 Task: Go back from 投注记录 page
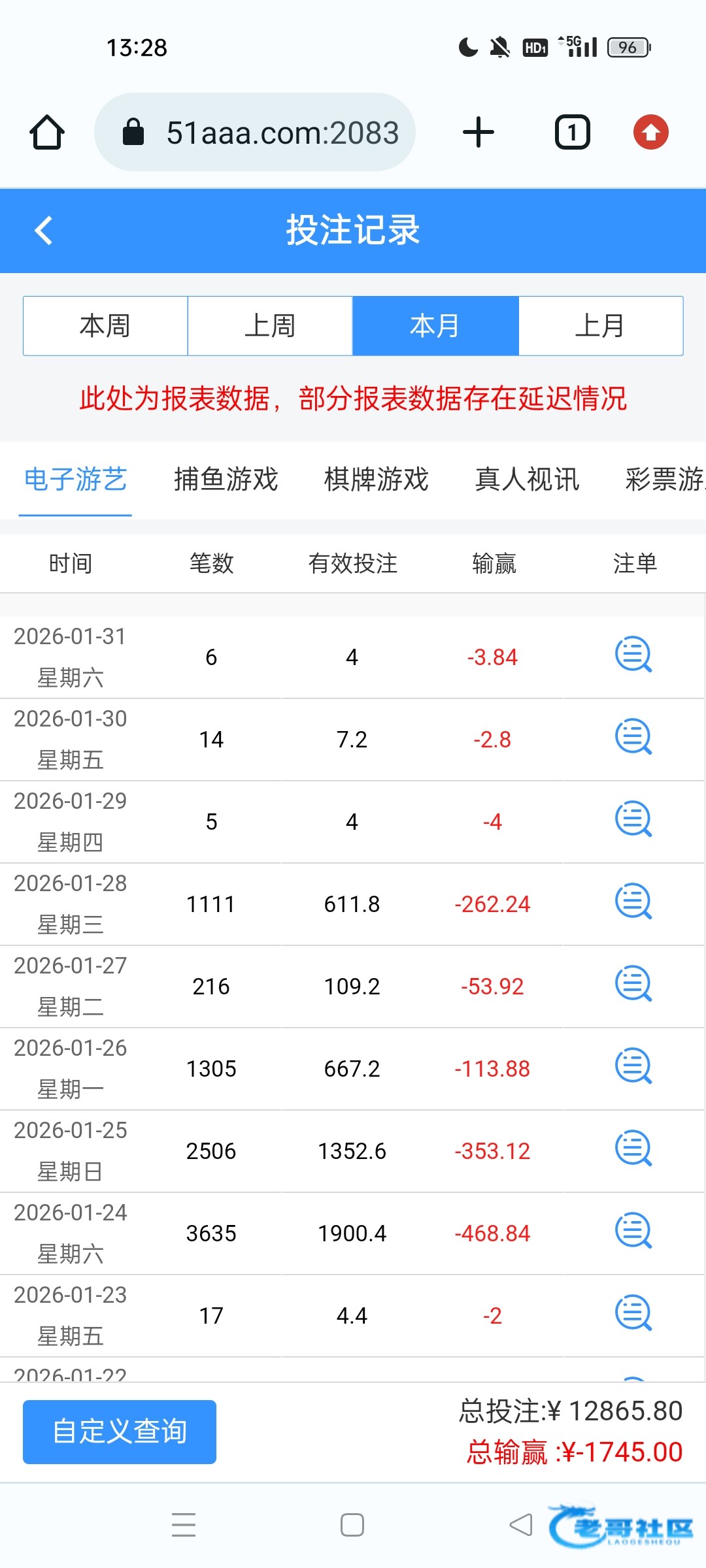click(43, 231)
